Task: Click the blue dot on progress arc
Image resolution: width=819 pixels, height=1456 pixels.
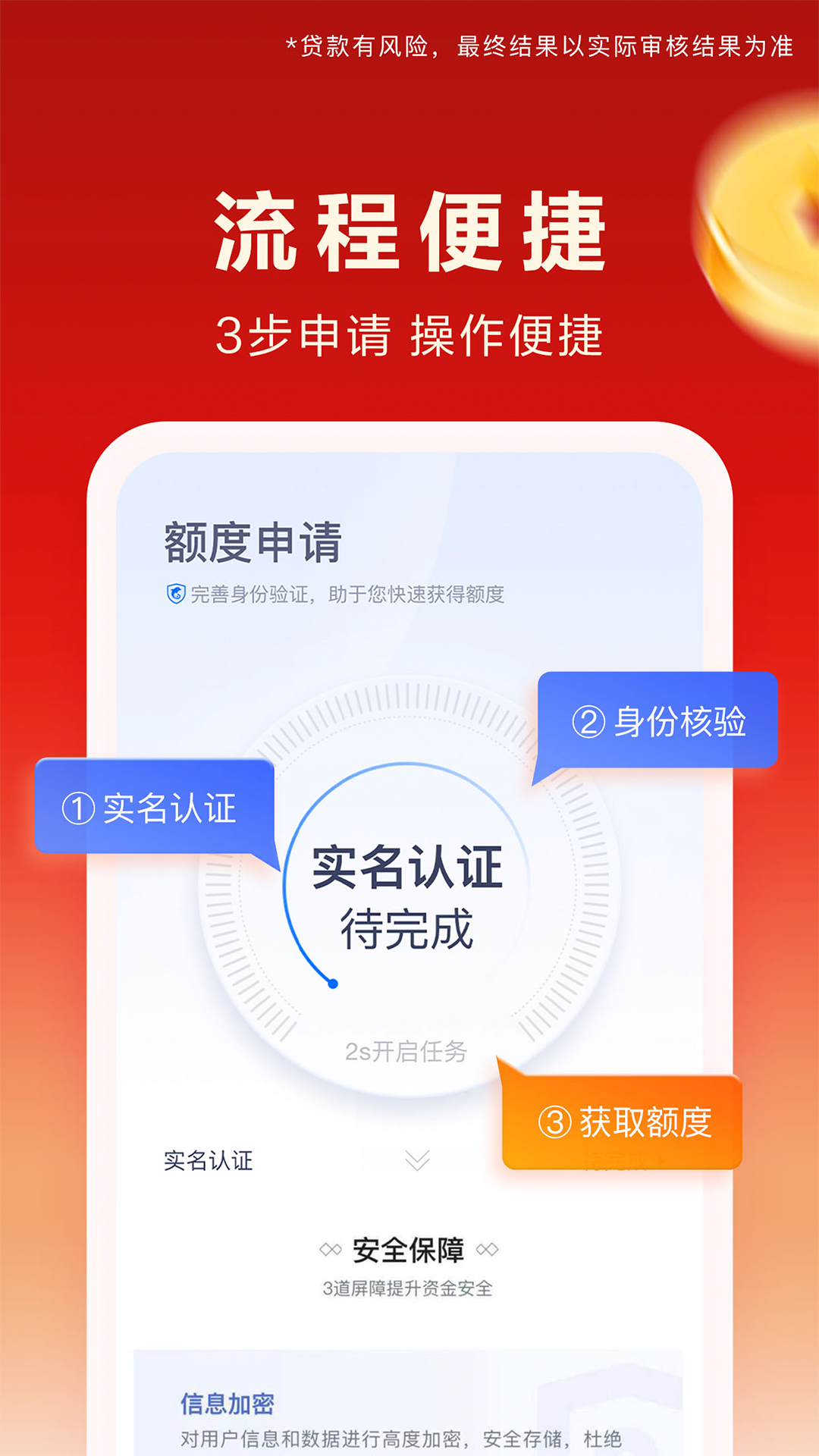Action: (332, 984)
